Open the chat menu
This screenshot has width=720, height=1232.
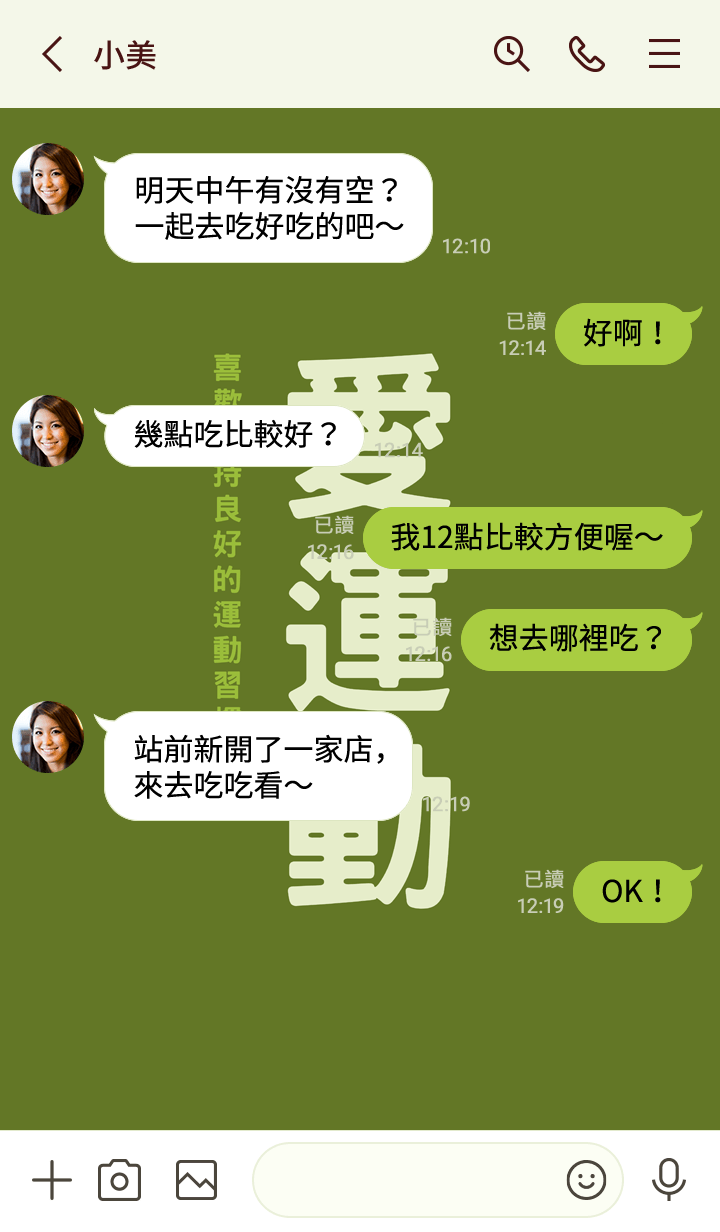point(664,54)
